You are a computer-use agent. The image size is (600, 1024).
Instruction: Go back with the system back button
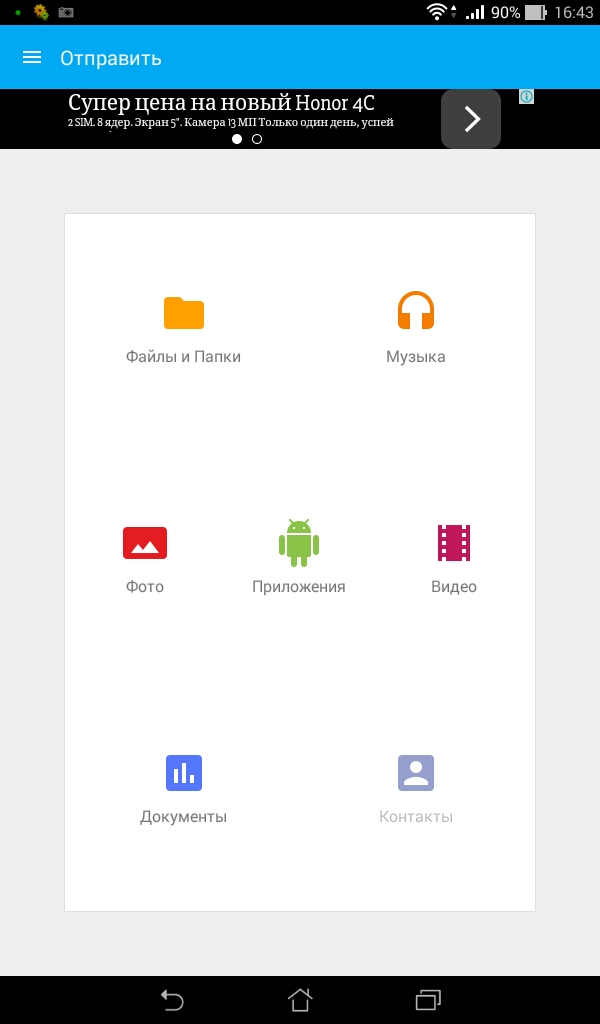pyautogui.click(x=172, y=999)
